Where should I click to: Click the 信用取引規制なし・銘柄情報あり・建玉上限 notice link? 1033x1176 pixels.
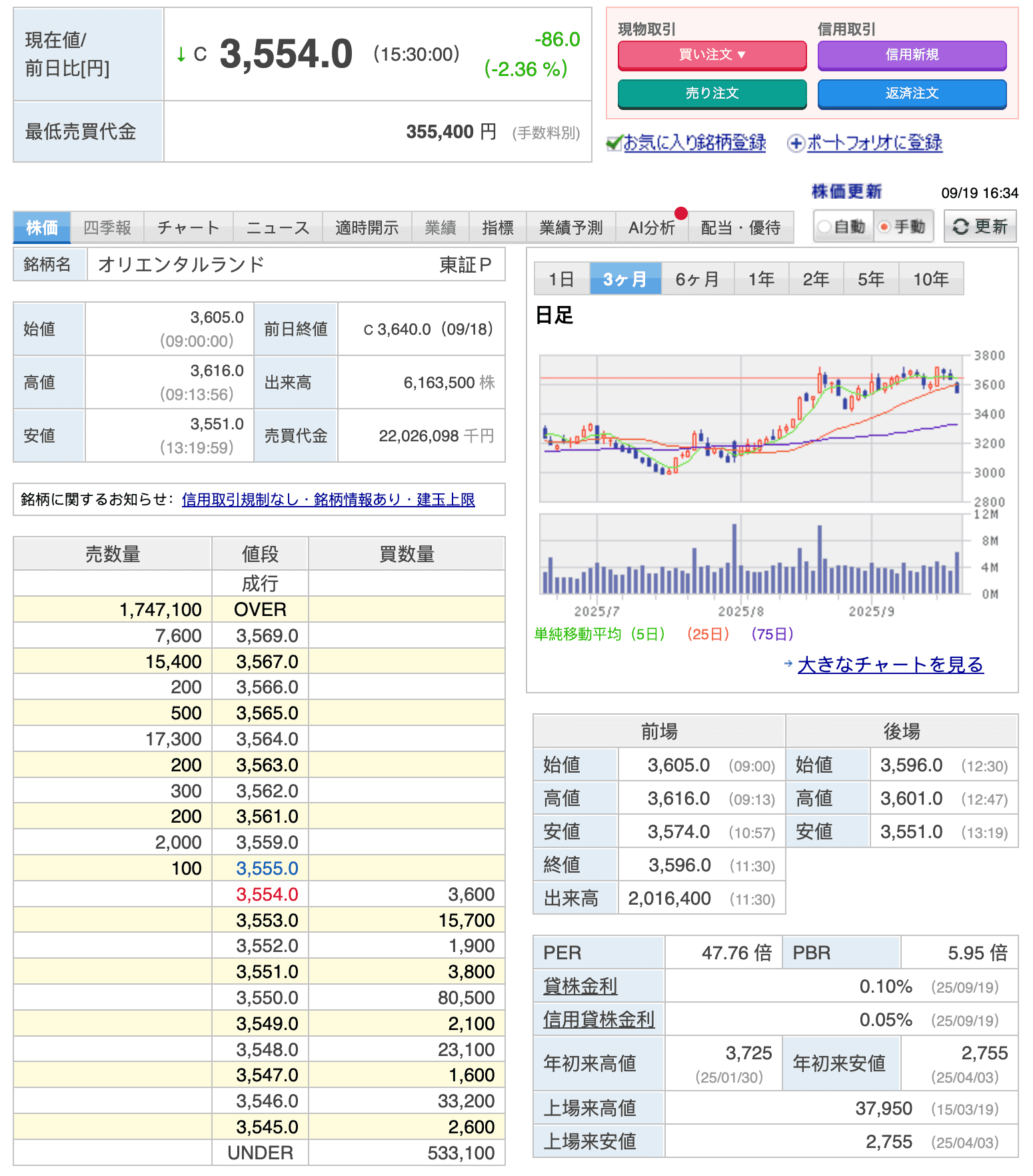[x=329, y=499]
